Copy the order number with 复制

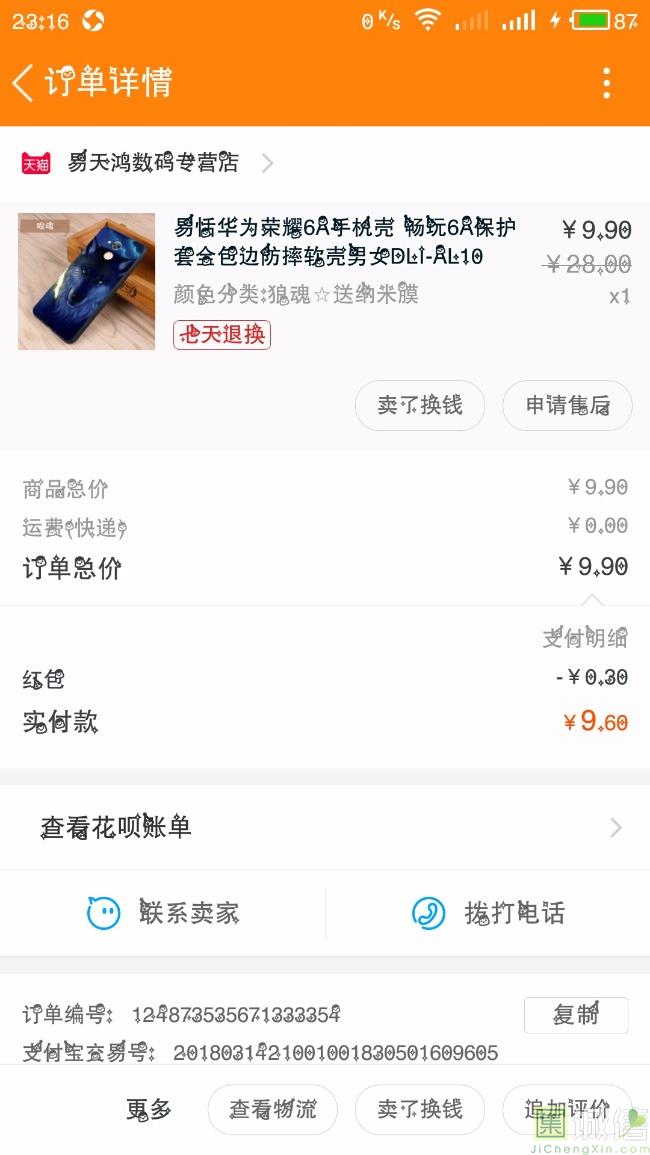click(x=576, y=1015)
